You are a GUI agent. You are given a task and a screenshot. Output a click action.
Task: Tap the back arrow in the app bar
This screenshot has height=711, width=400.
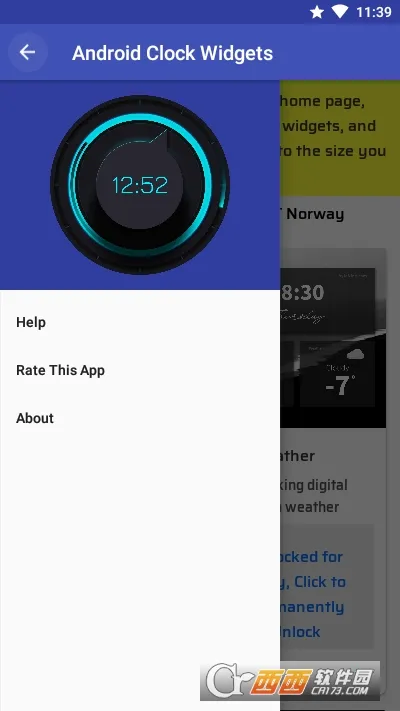pyautogui.click(x=27, y=53)
